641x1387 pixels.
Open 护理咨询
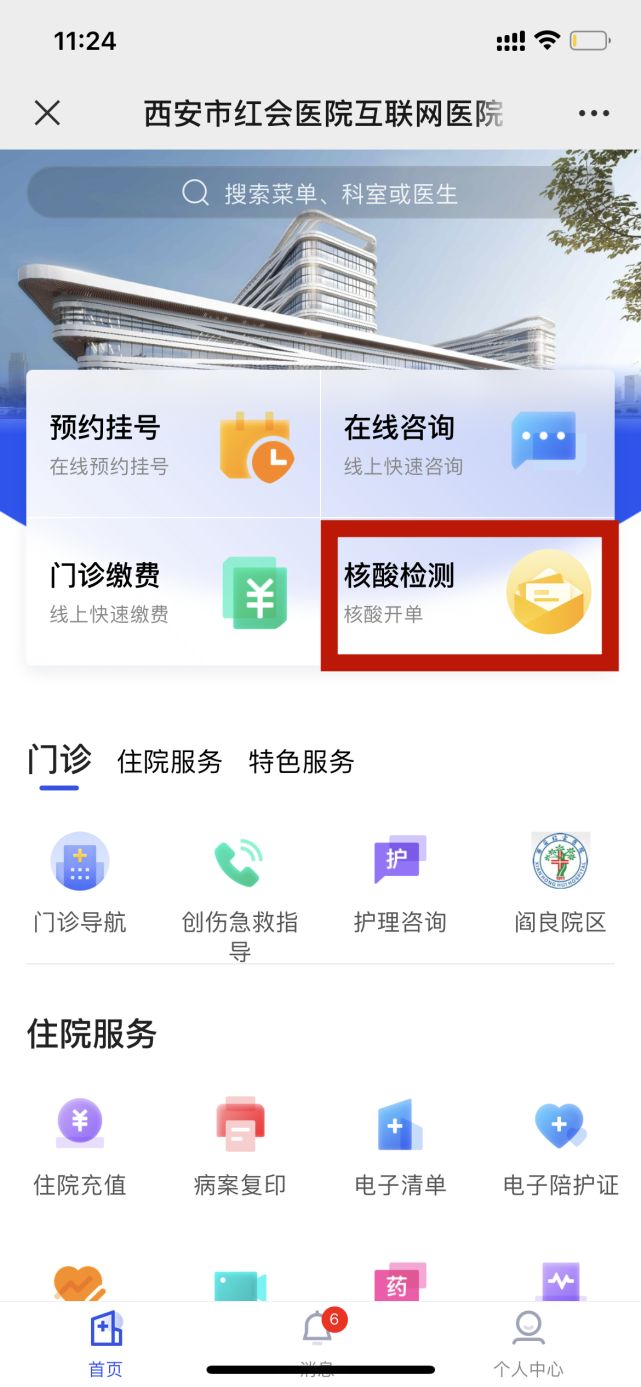[400, 884]
